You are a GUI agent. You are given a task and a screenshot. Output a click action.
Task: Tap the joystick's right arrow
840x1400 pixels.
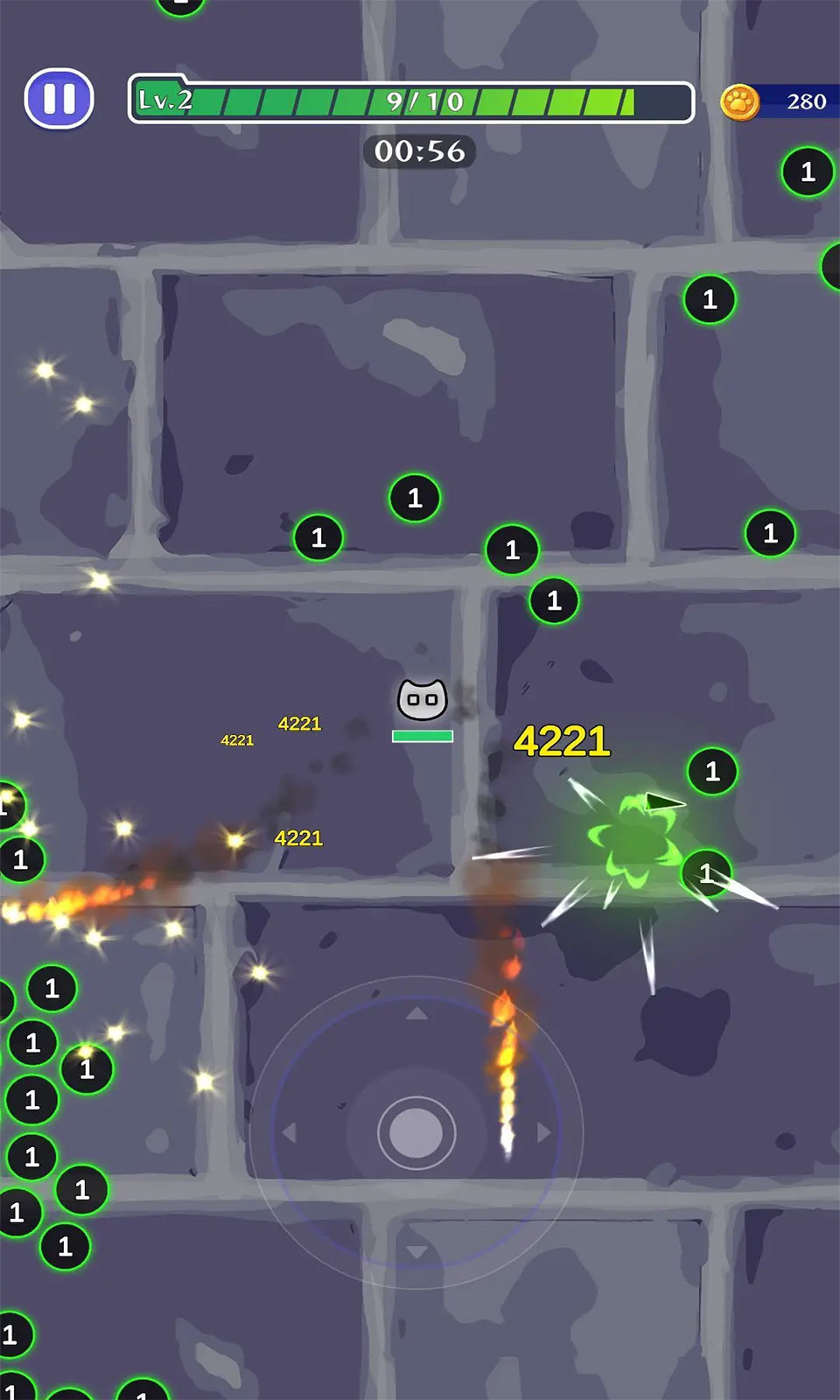[543, 1132]
